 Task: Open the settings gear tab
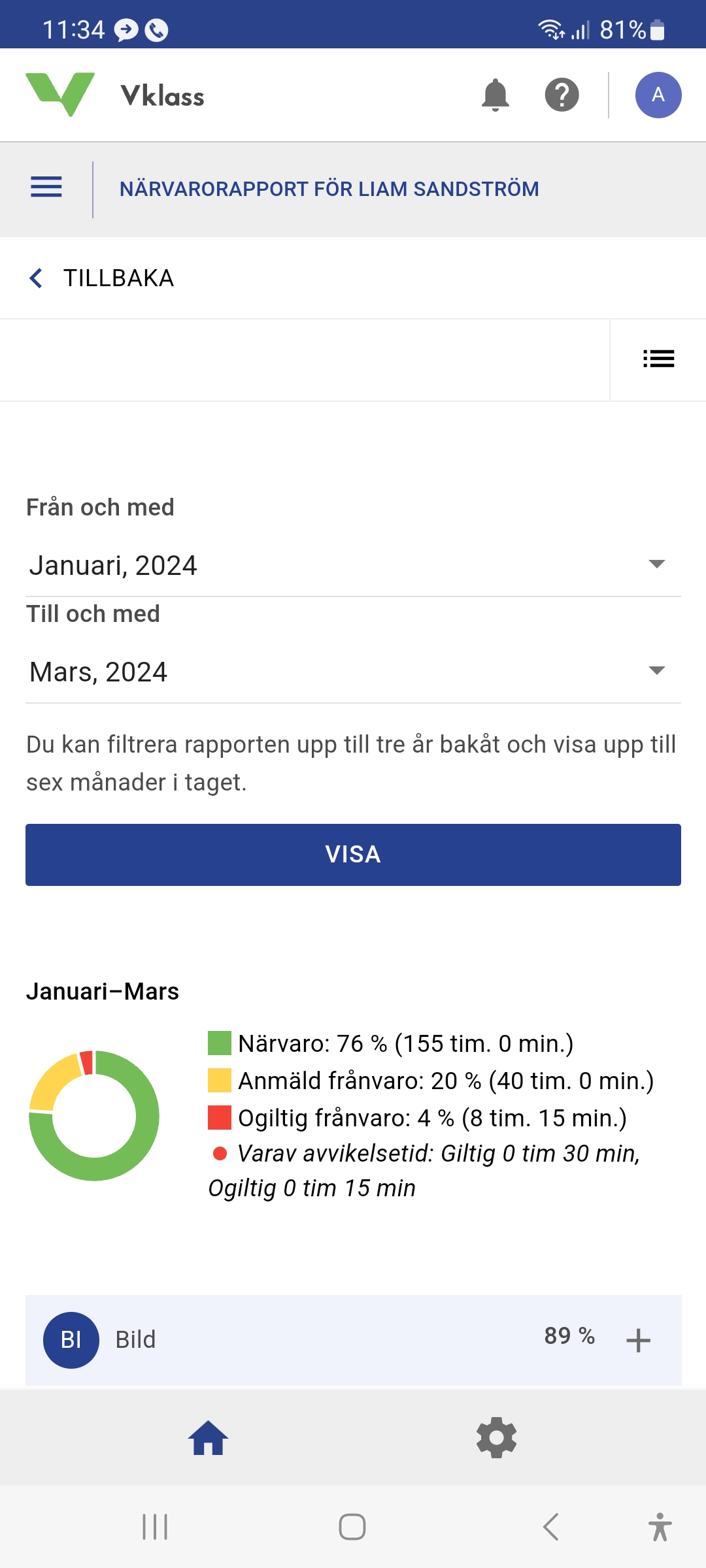(496, 1438)
